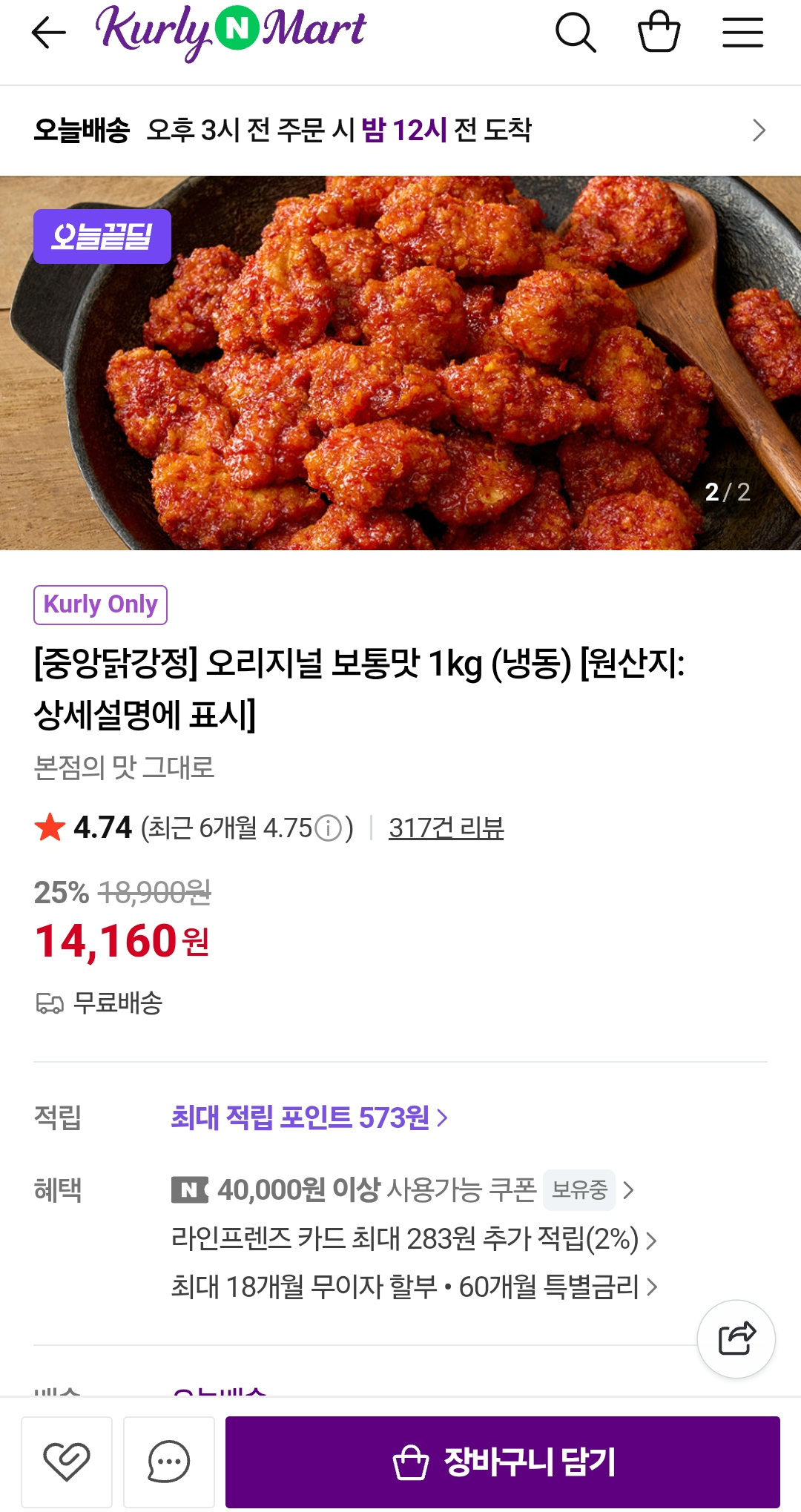
Task: Tap the share icon
Action: 738,1338
